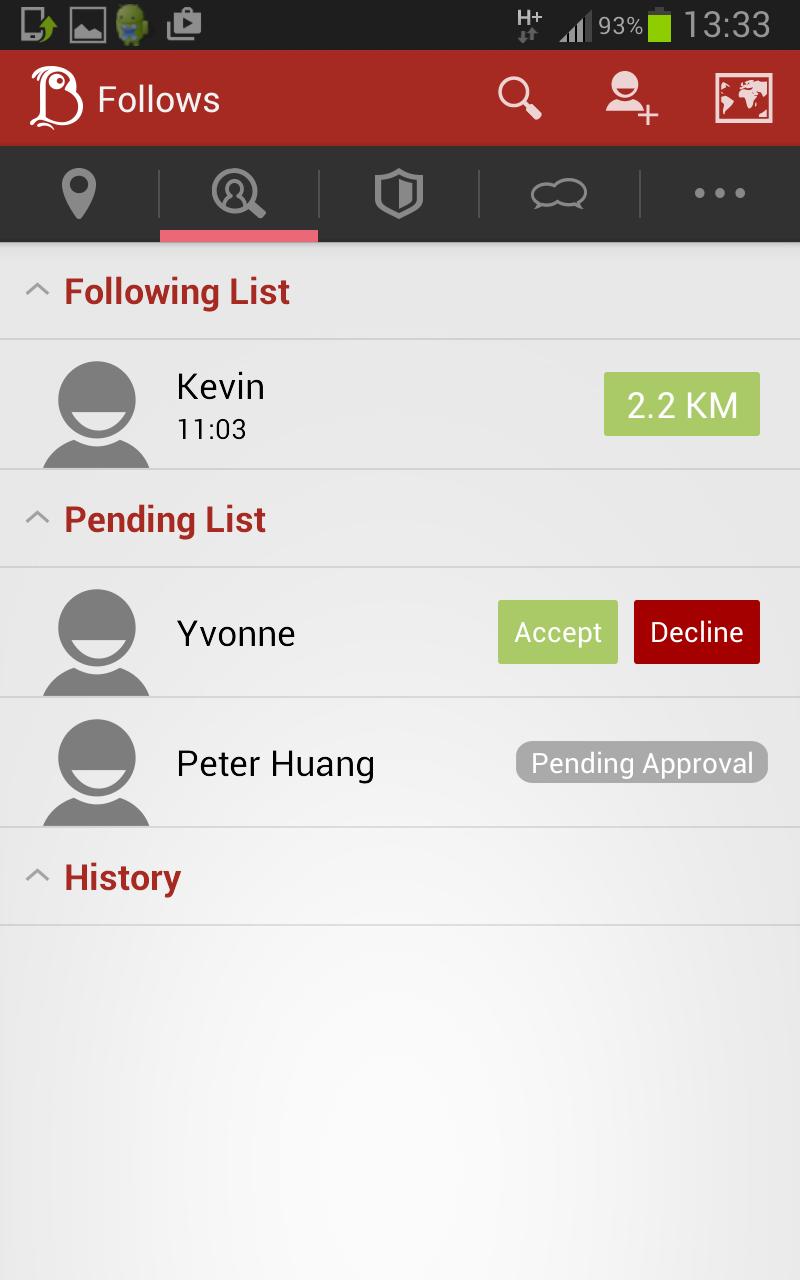This screenshot has width=800, height=1280.
Task: Open the chat bubble tab icon
Action: click(x=558, y=192)
